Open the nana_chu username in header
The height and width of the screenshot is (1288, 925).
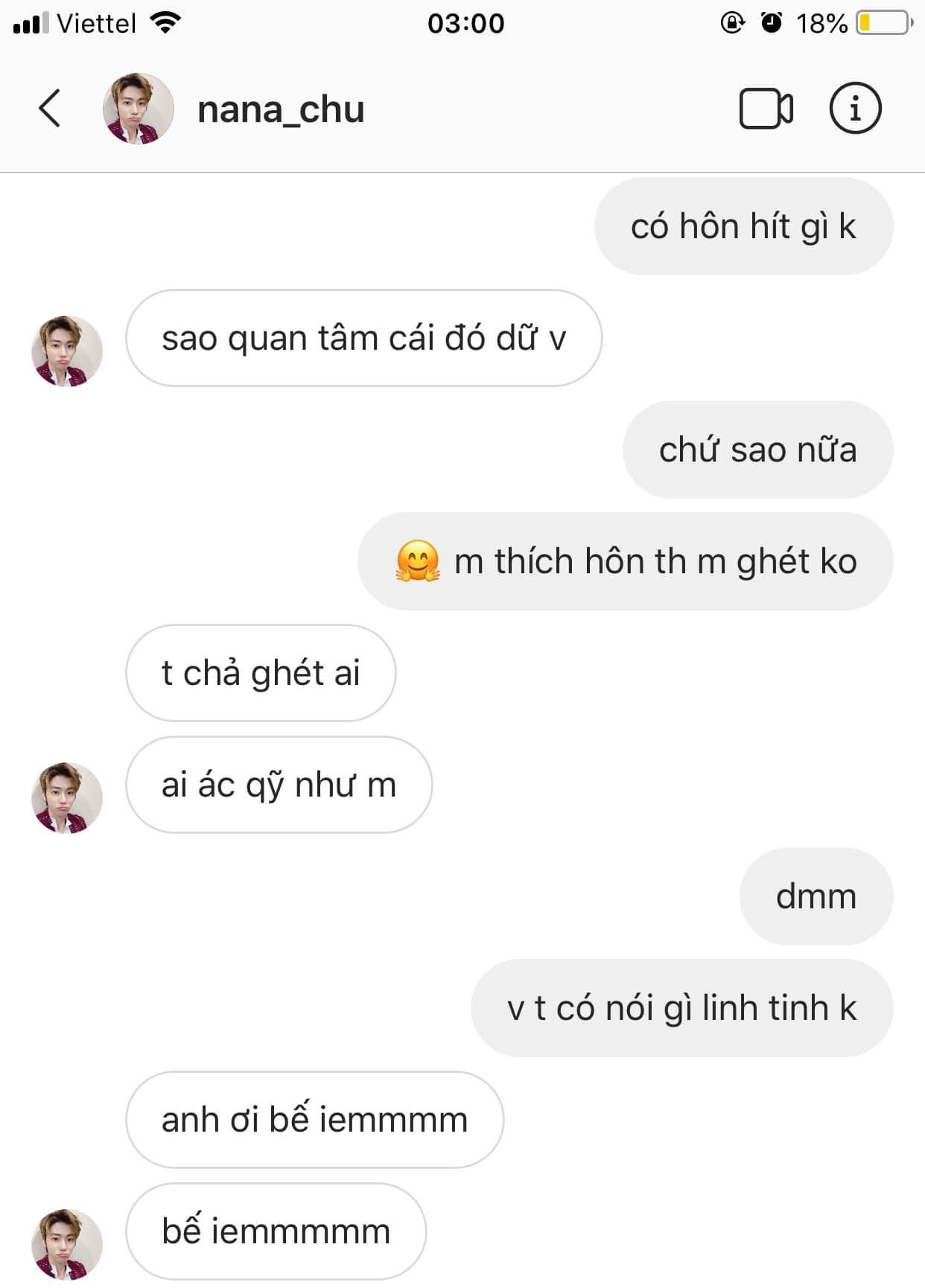281,110
